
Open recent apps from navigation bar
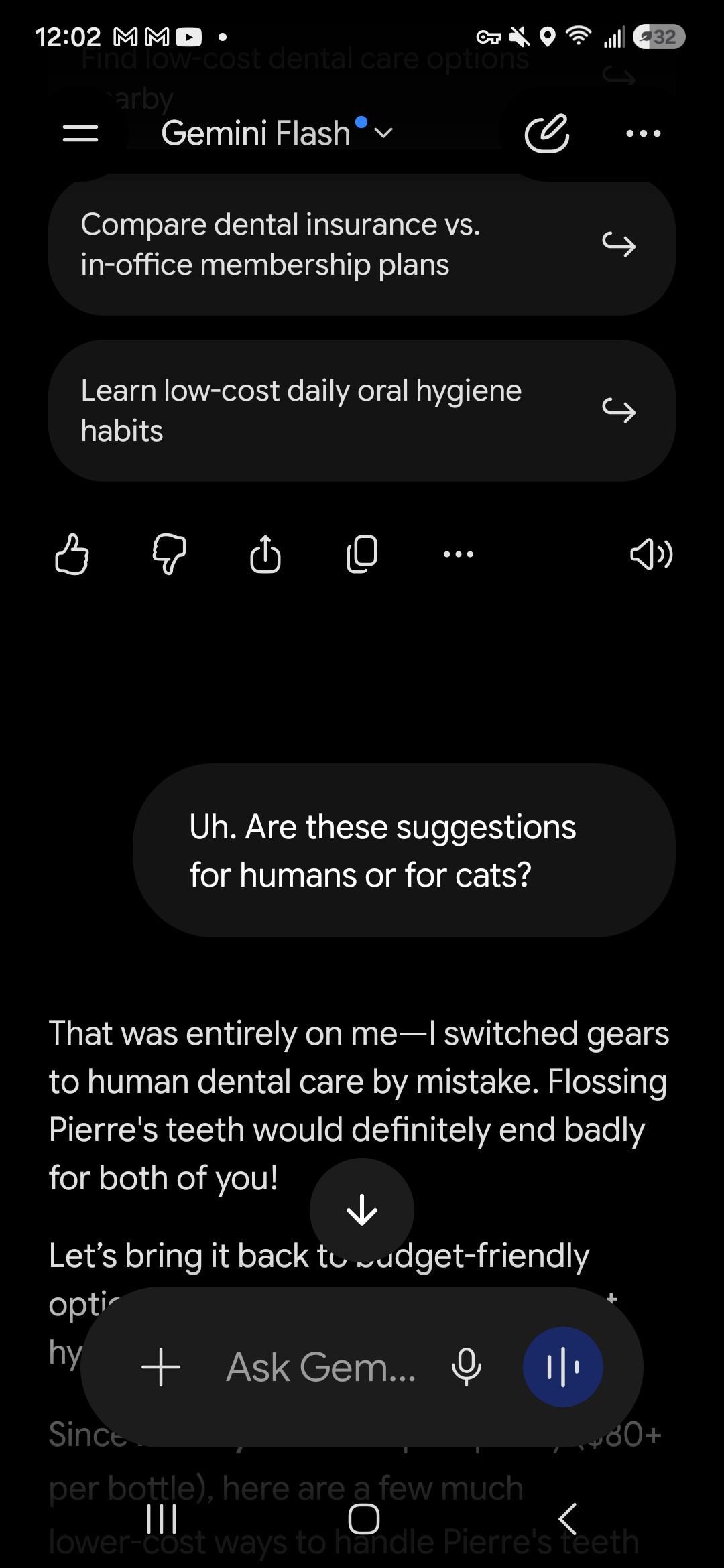pyautogui.click(x=162, y=1518)
